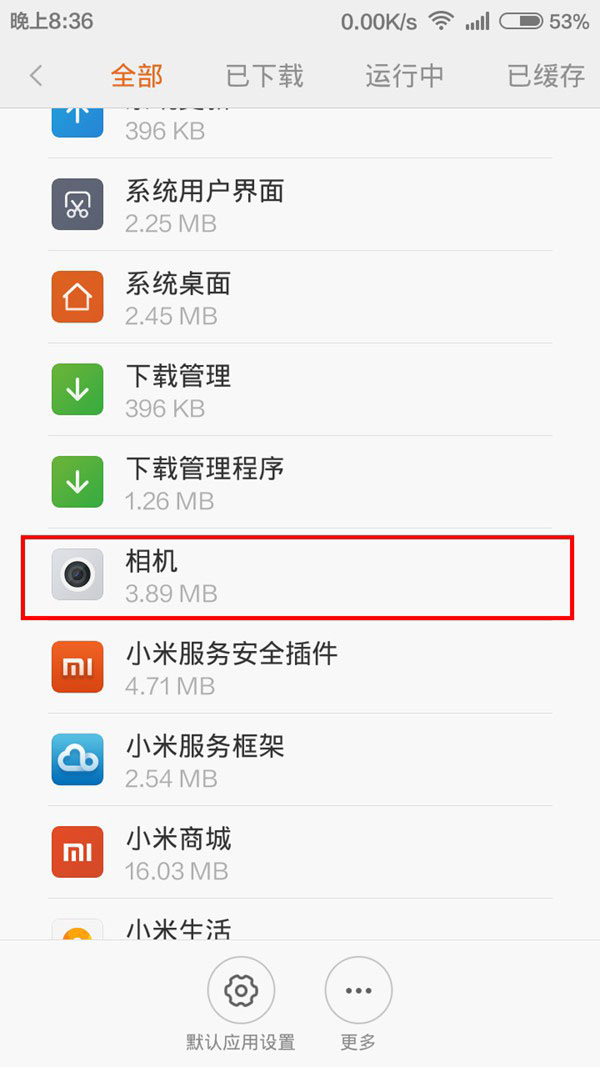The image size is (600, 1067).
Task: Open 下载管理 app details
Action: [300, 390]
